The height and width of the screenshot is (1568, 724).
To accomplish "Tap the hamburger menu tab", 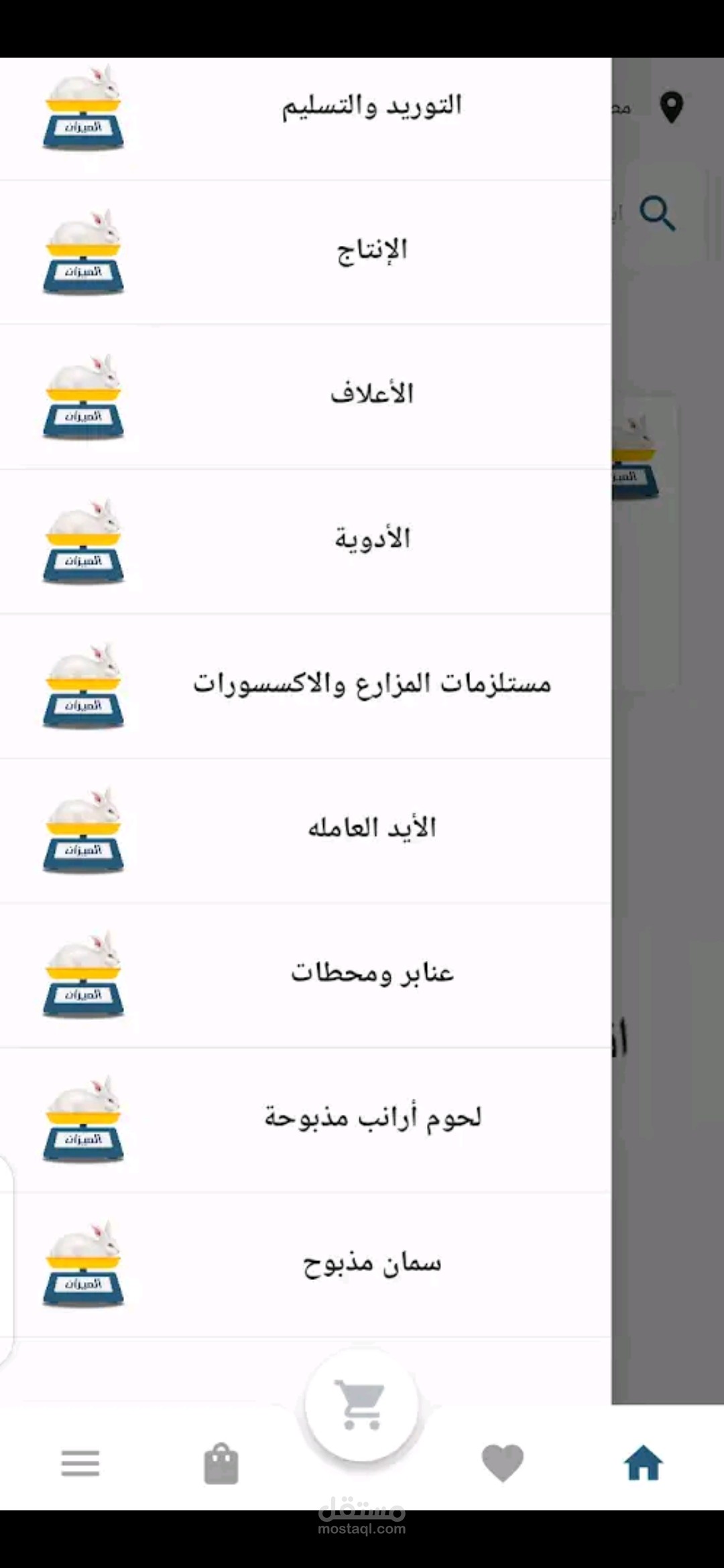I will (x=80, y=1463).
